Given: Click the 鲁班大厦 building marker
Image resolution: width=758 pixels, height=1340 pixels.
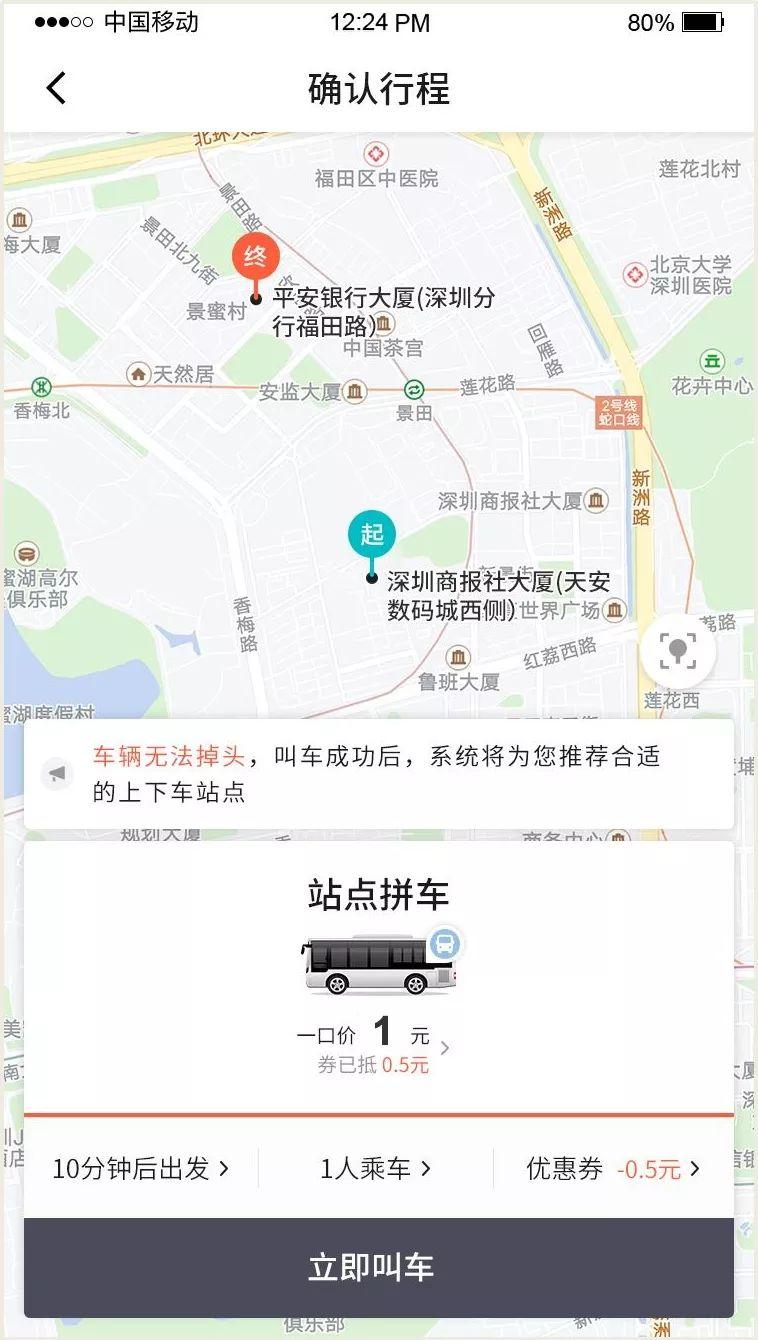Looking at the screenshot, I should coord(458,658).
